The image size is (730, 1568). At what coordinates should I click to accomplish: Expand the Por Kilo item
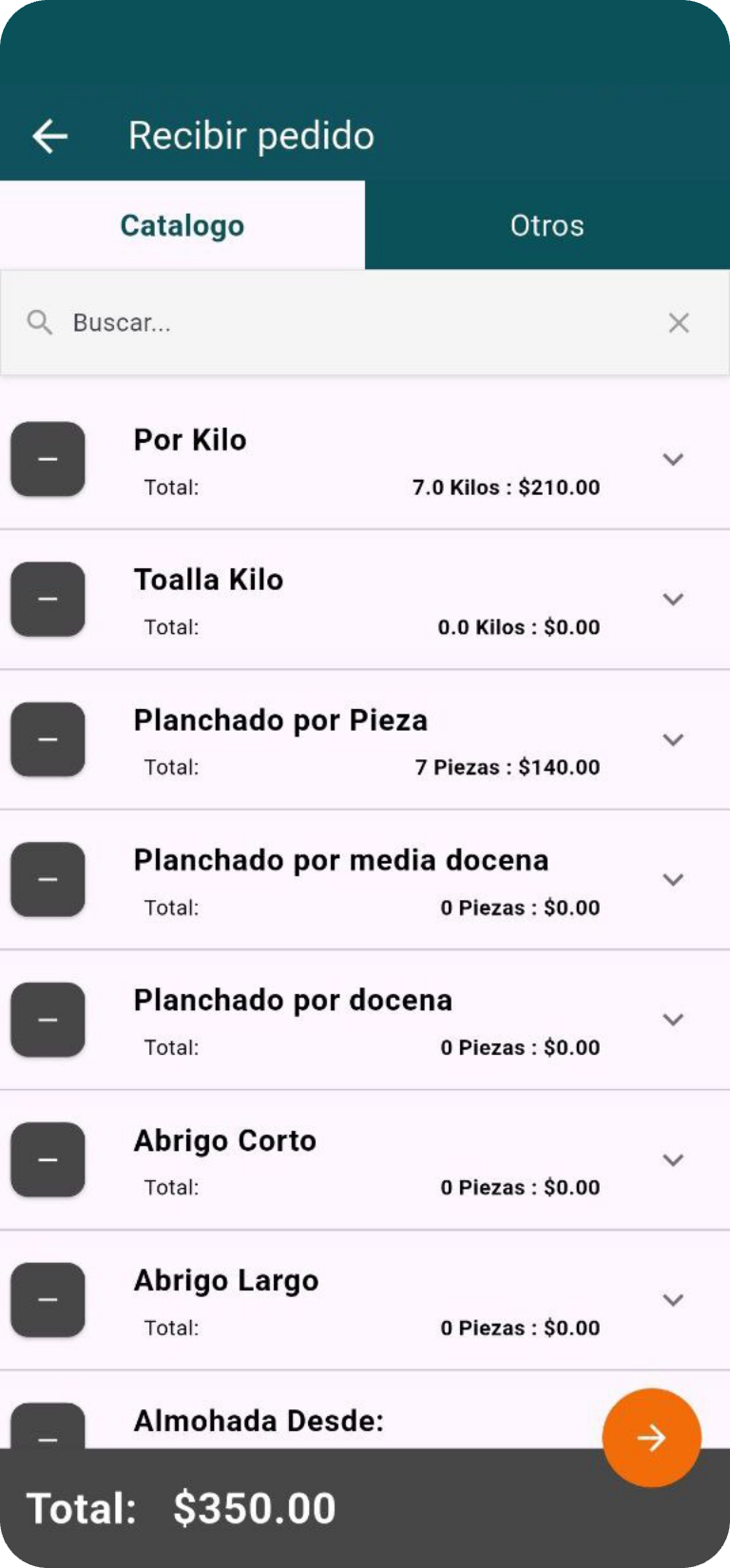pyautogui.click(x=673, y=459)
